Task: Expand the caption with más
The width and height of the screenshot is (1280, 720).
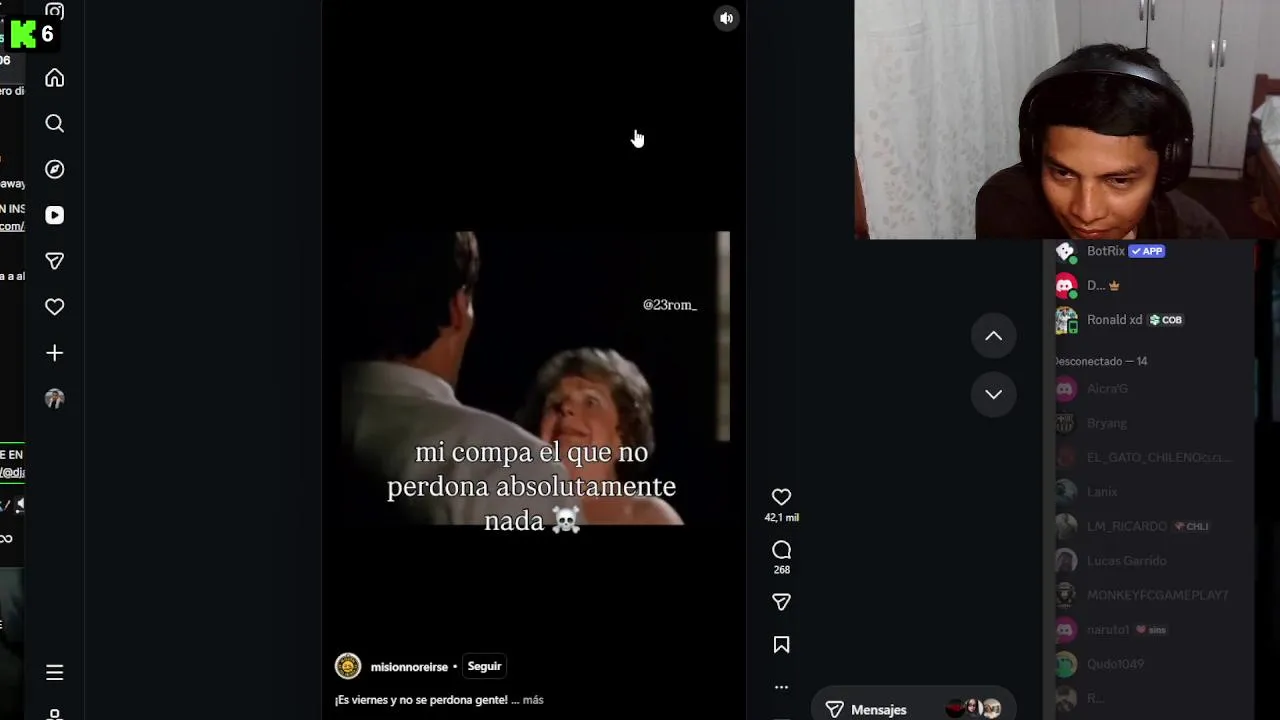Action: 533,700
